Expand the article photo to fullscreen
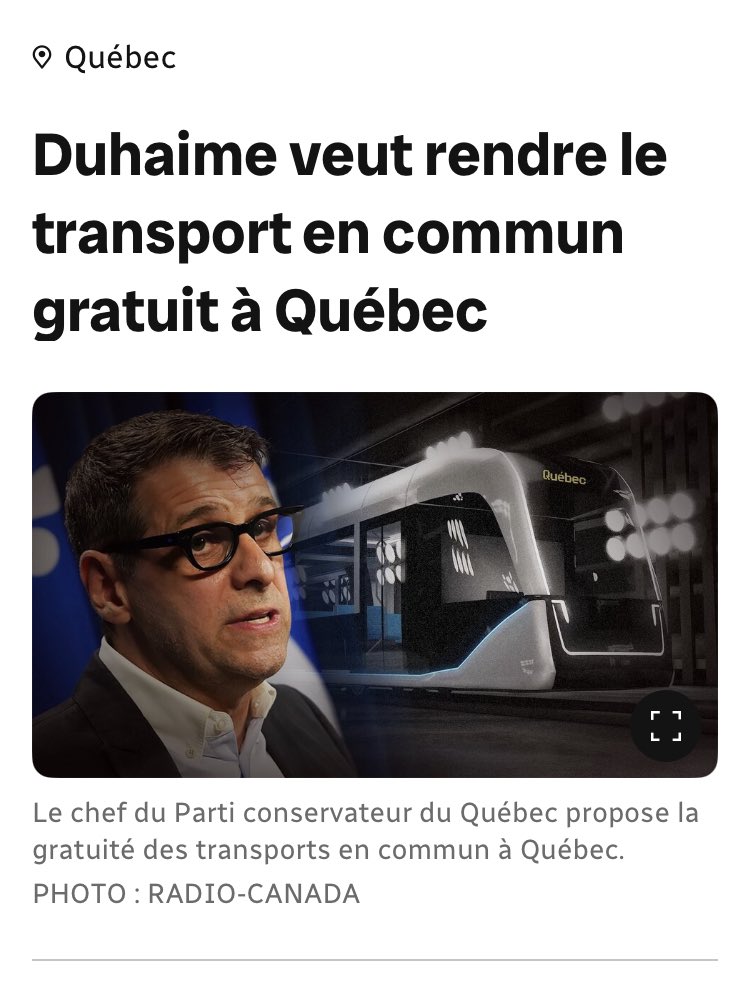The width and height of the screenshot is (750, 982). click(x=666, y=726)
